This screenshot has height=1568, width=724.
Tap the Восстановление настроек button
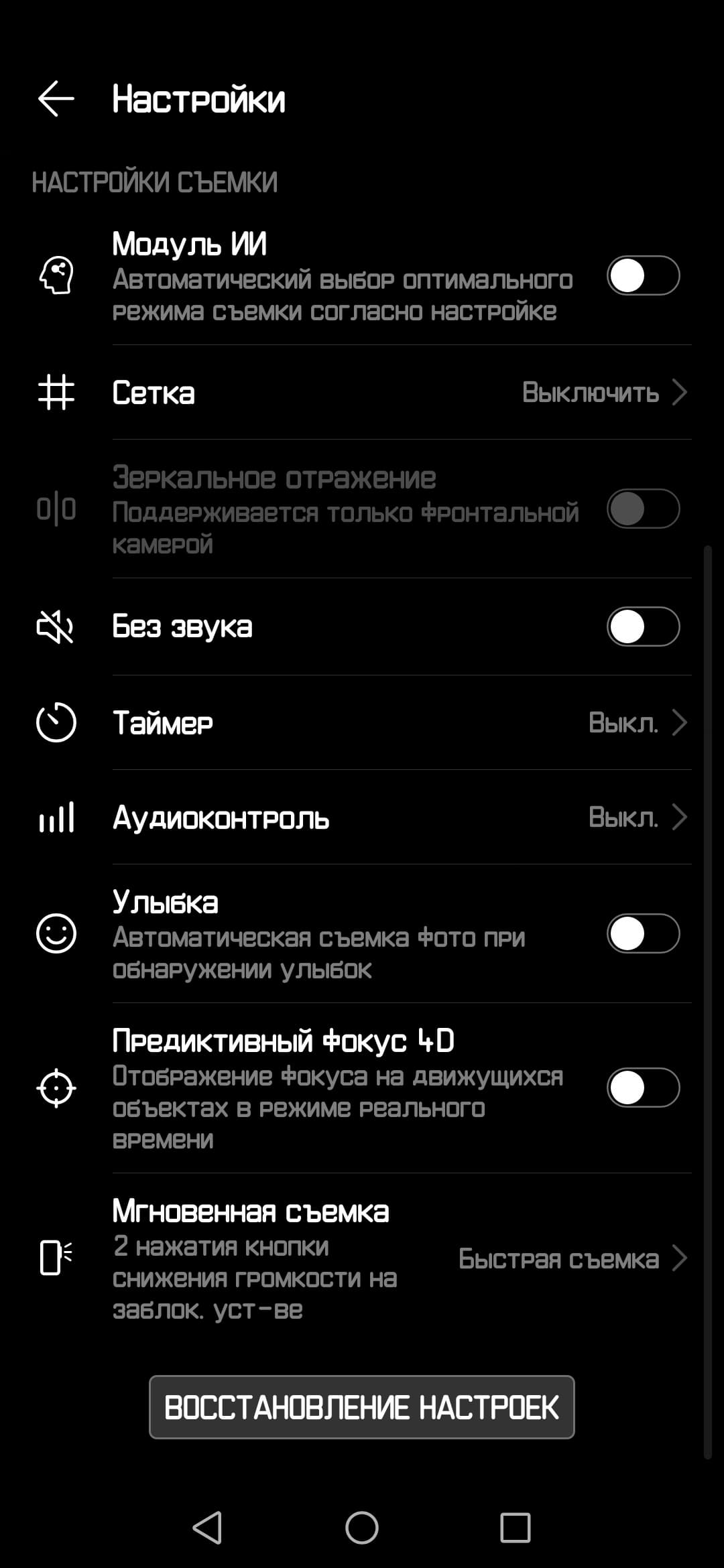click(x=362, y=1407)
